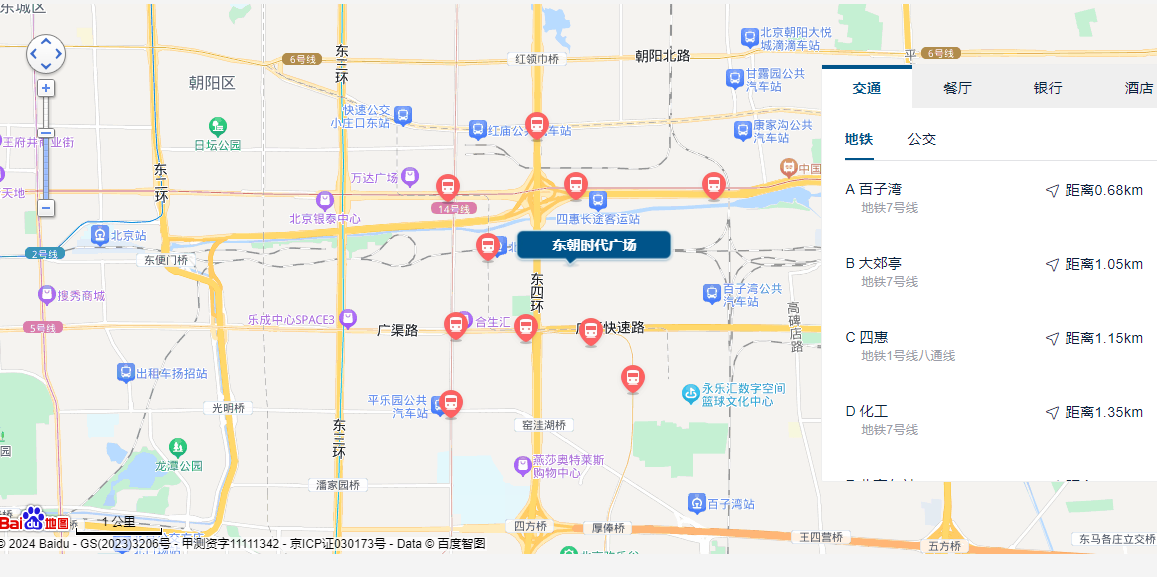
Task: Open the 大郊亭 subway result
Action: click(880, 264)
